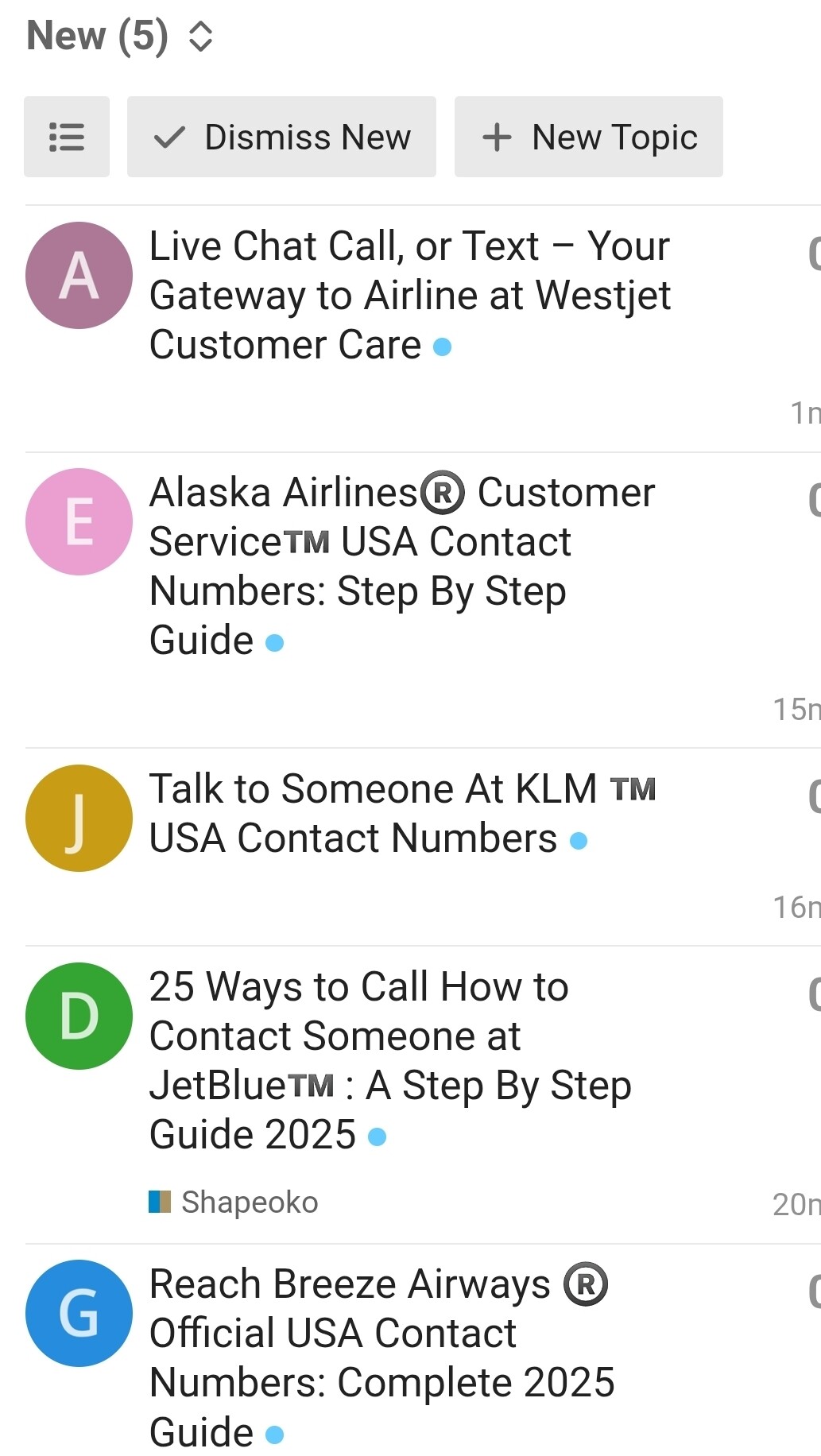Open the Westjet Customer Care live chat topic

point(409,295)
